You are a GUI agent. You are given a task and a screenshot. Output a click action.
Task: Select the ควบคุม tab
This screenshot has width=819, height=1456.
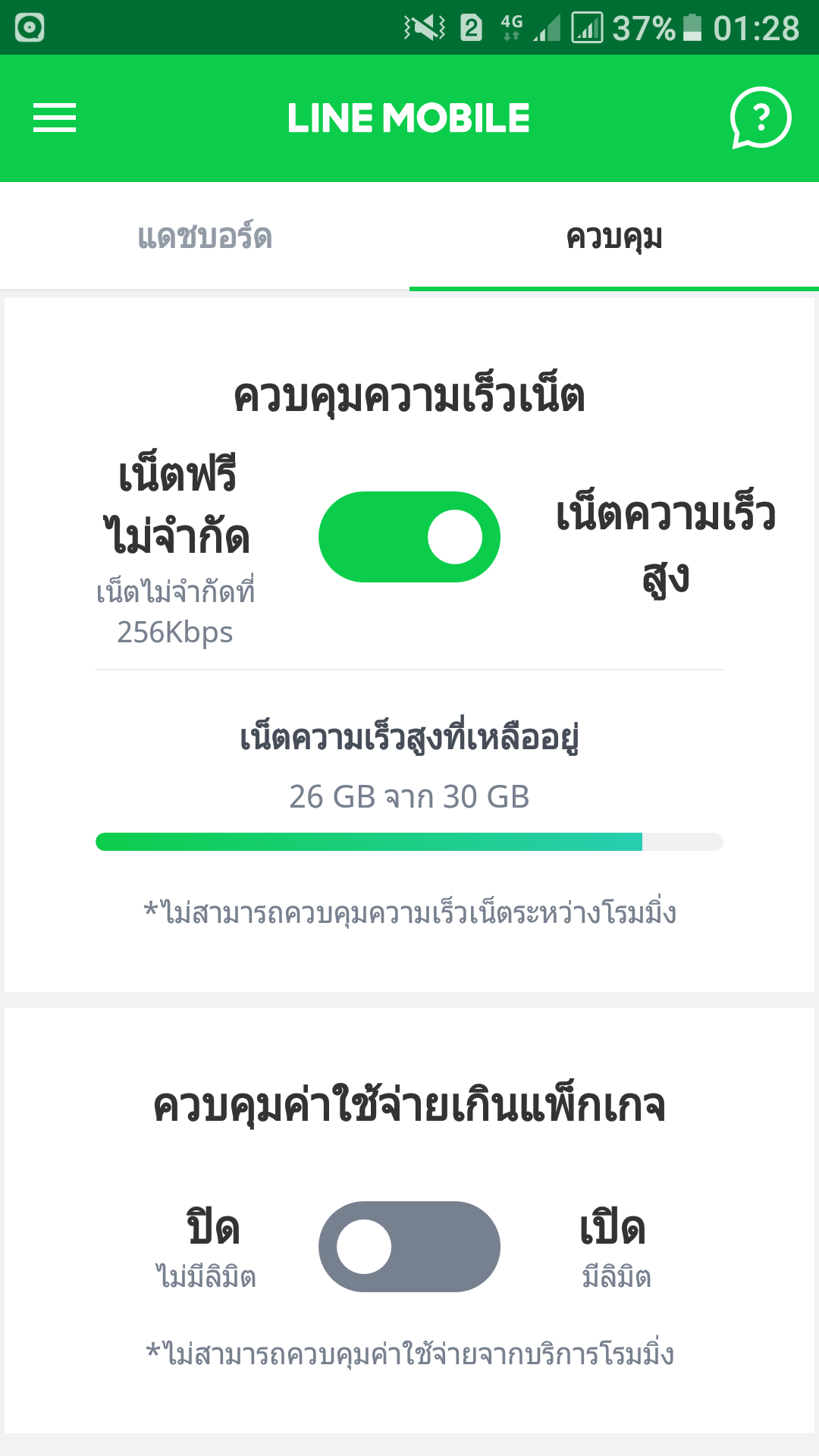(614, 237)
